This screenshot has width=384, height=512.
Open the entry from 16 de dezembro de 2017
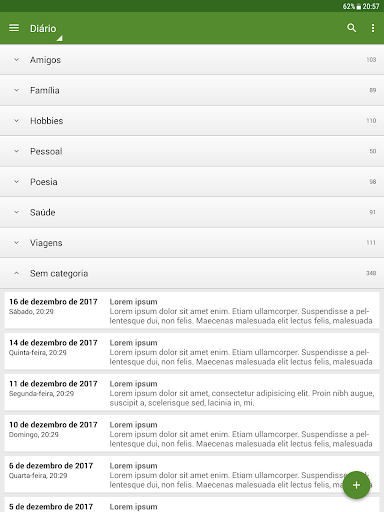pos(192,310)
